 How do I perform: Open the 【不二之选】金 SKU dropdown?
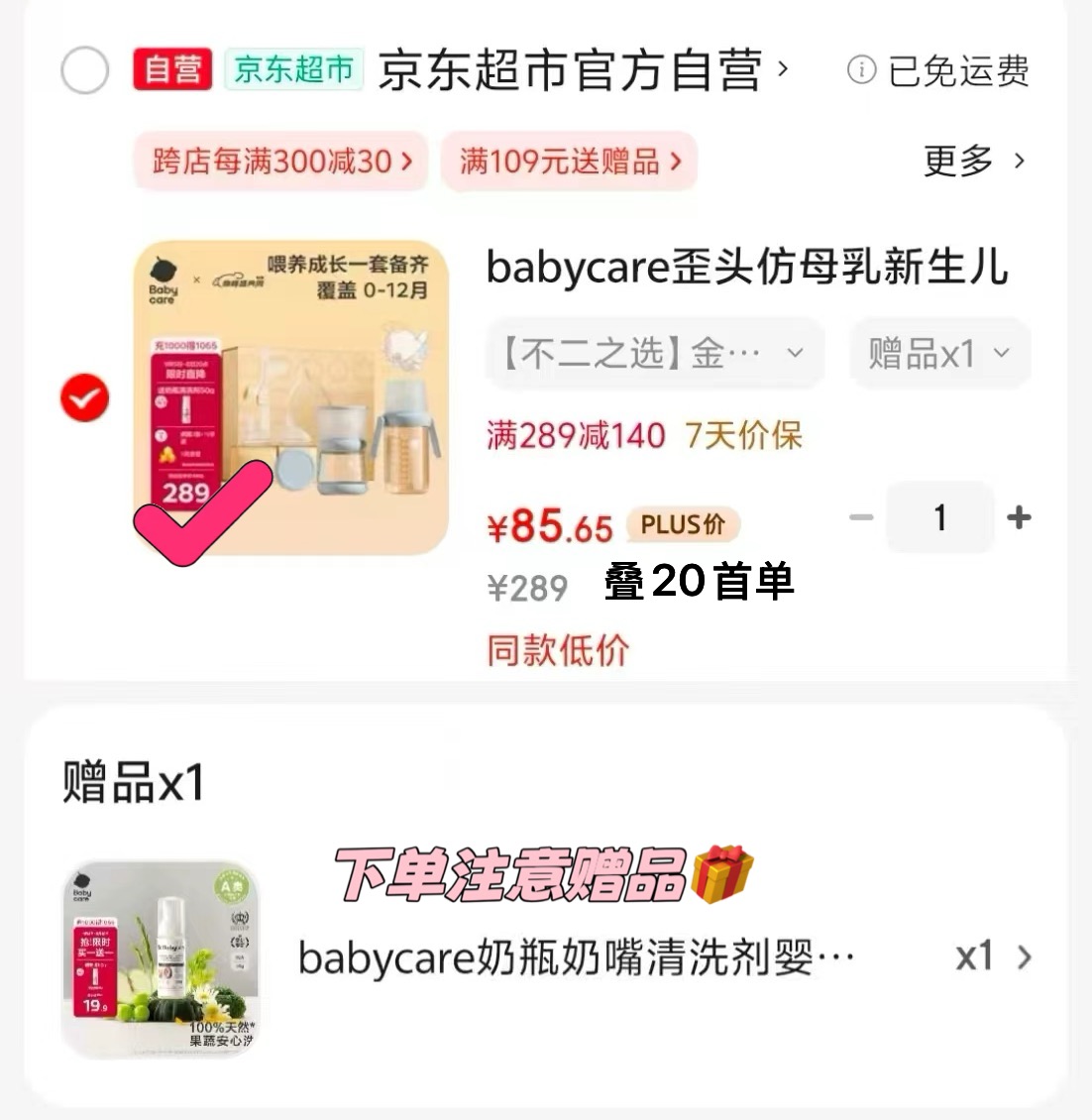pyautogui.click(x=654, y=352)
